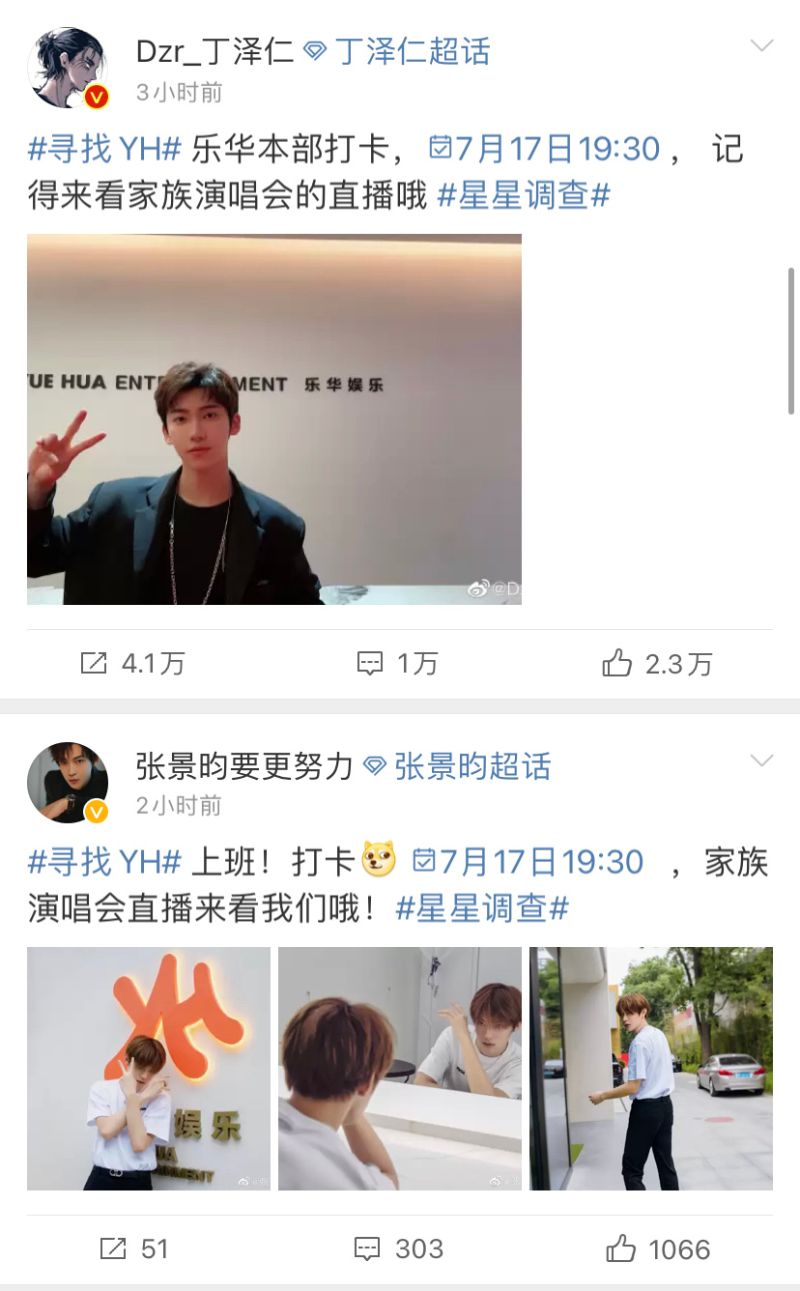Like Dzr_丁泽仁's post with 2.3万 likes
Image resolution: width=800 pixels, height=1291 pixels.
[657, 663]
